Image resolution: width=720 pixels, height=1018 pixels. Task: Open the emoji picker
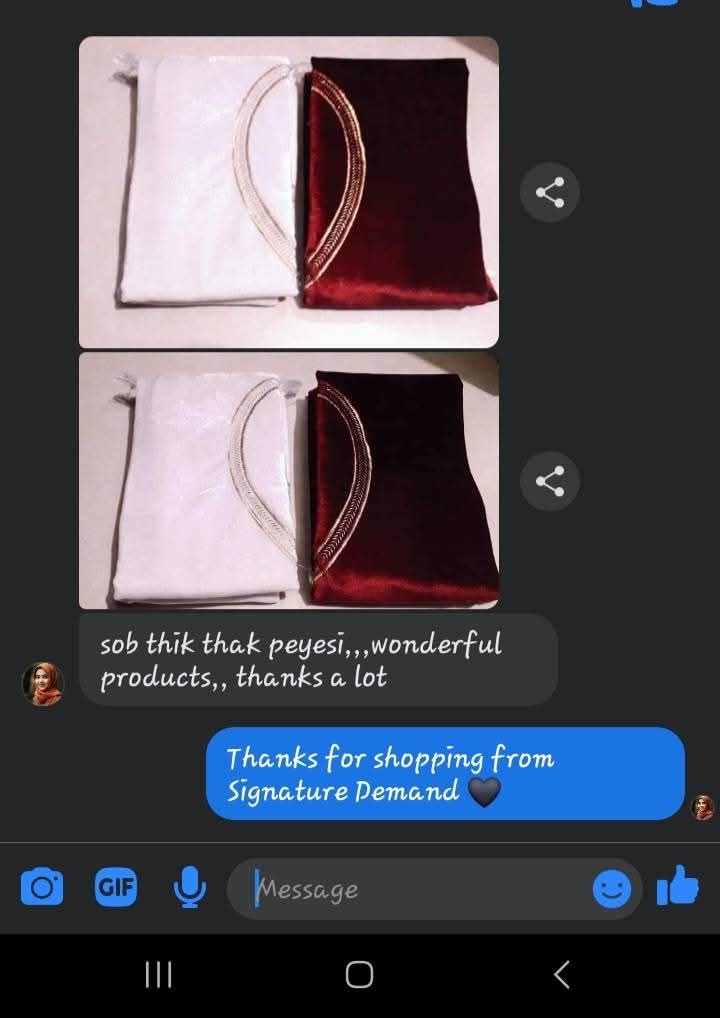(x=612, y=888)
